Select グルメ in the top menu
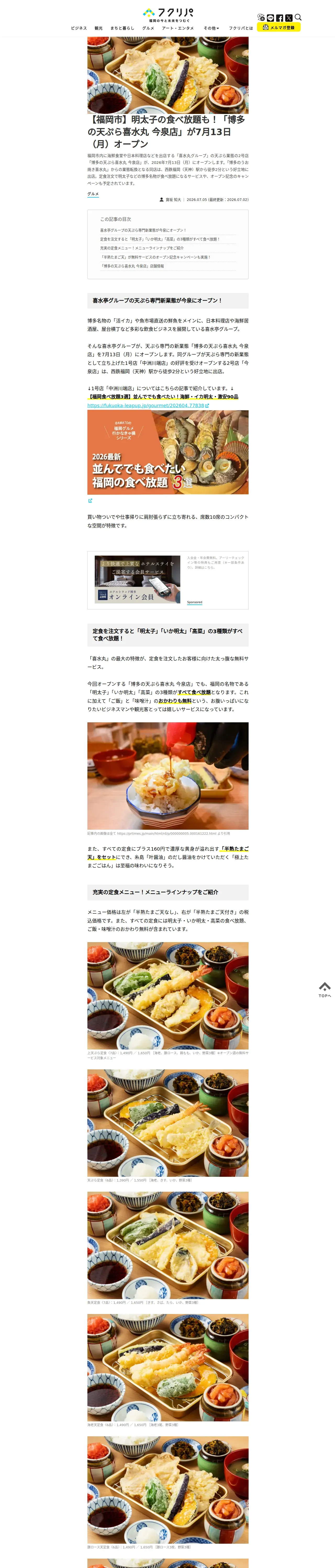This screenshot has width=336, height=1568. [148, 28]
